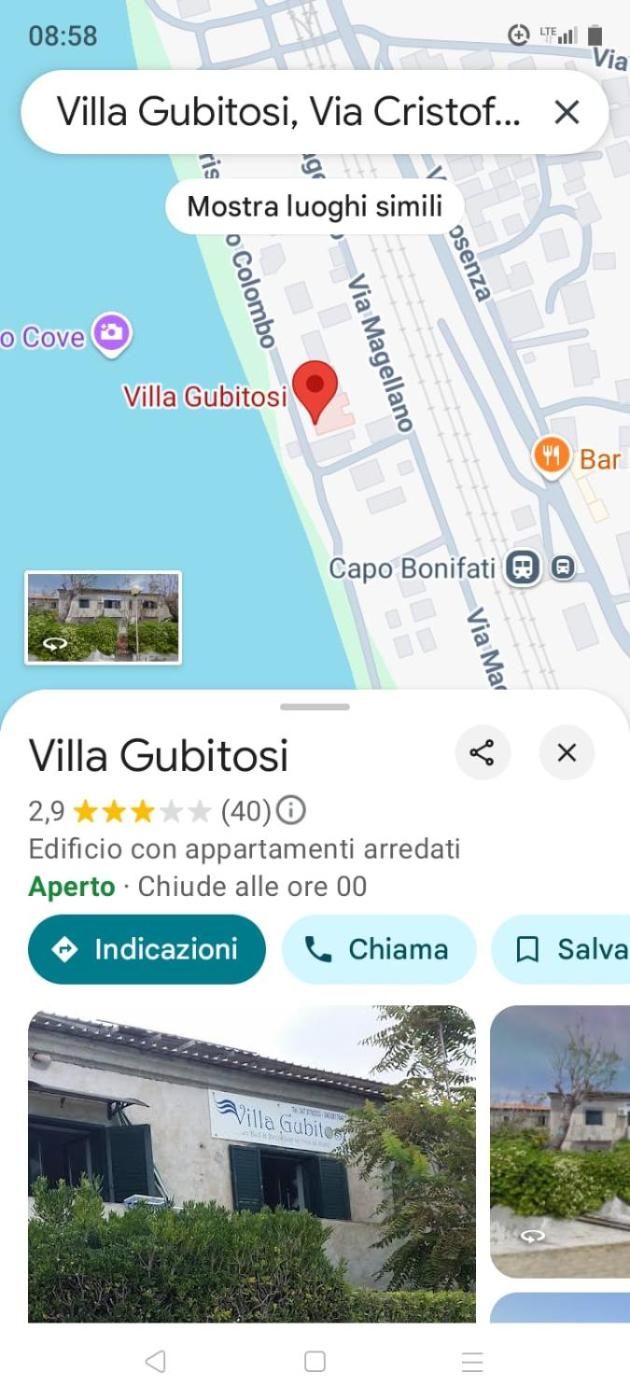The height and width of the screenshot is (1400, 630).
Task: Go to the home screen
Action: tap(315, 1361)
